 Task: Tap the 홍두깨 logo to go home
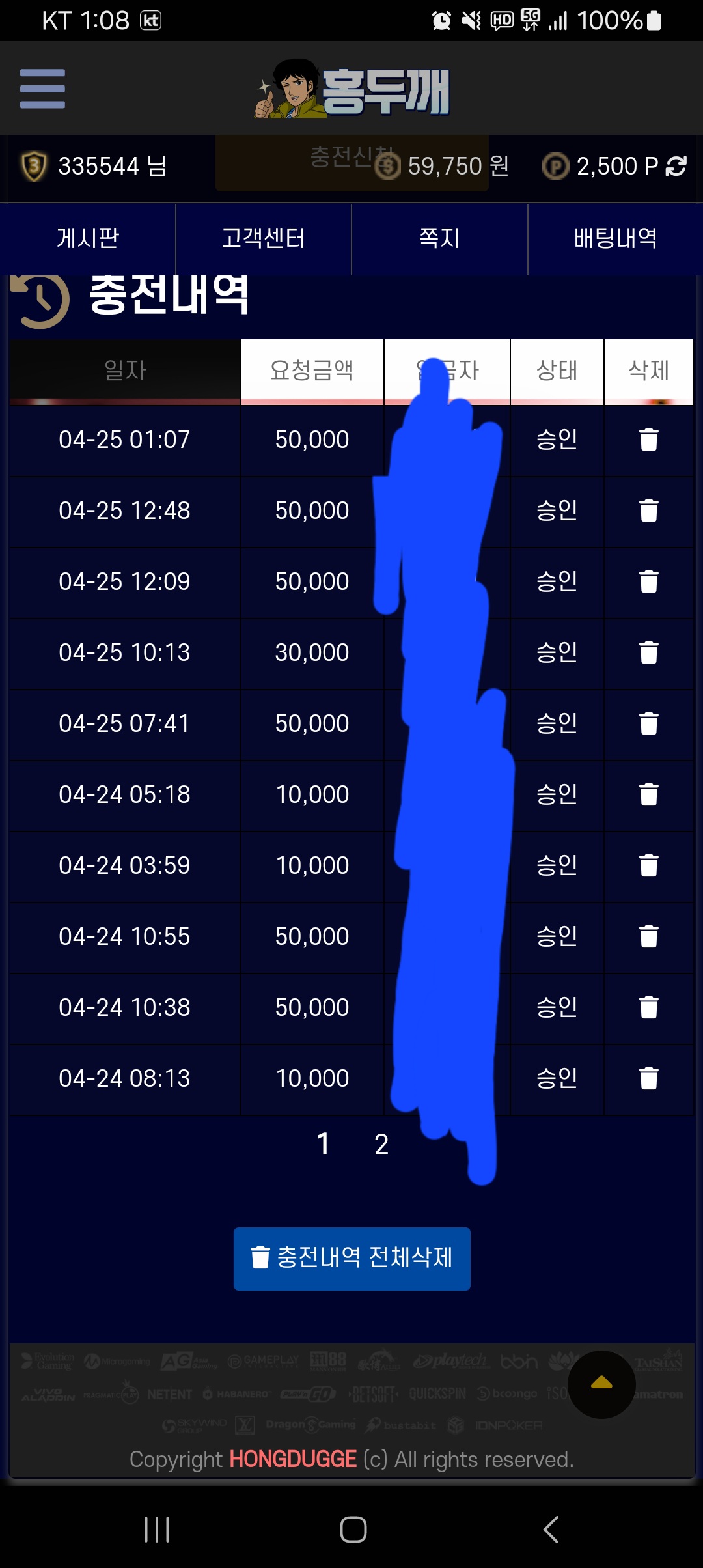pyautogui.click(x=352, y=89)
